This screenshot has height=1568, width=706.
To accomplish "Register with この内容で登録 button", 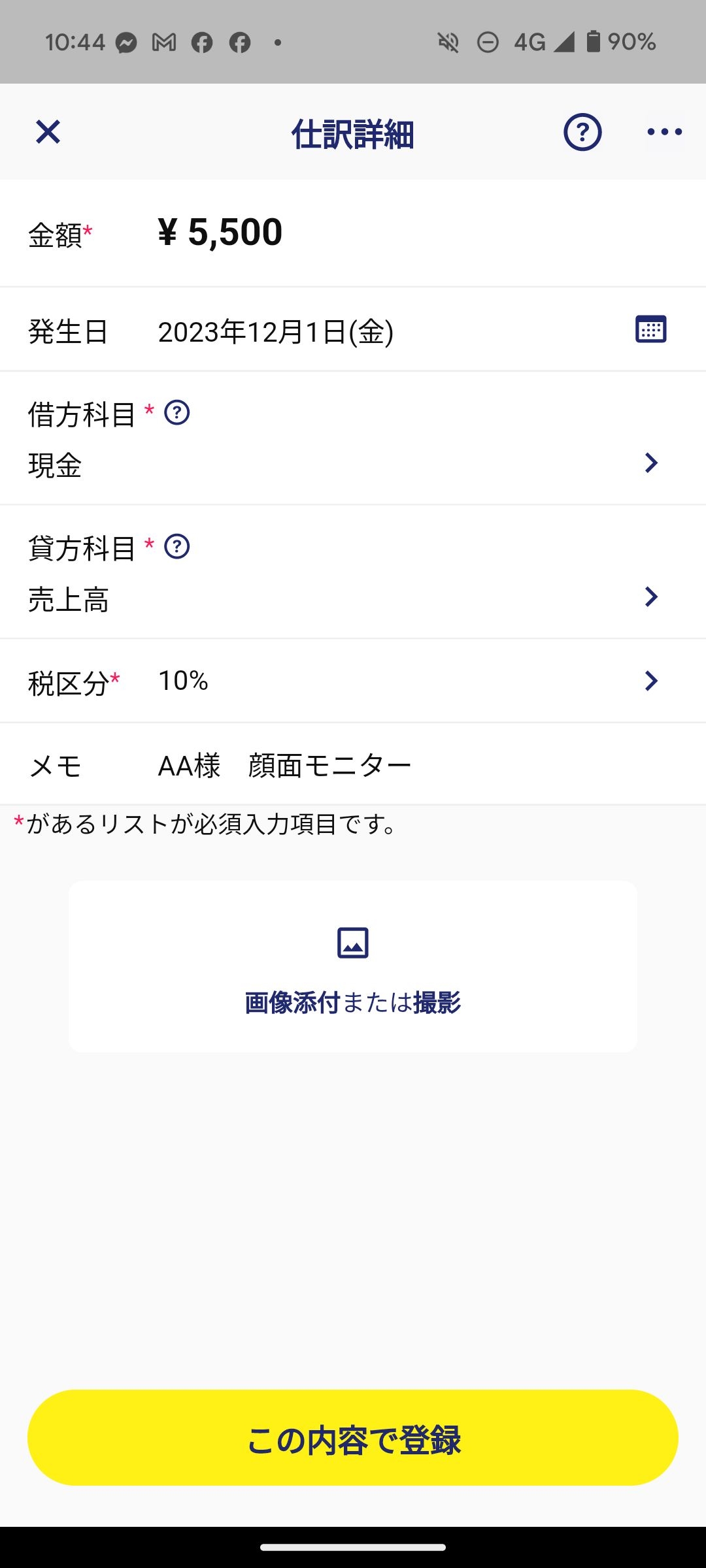I will [353, 1438].
